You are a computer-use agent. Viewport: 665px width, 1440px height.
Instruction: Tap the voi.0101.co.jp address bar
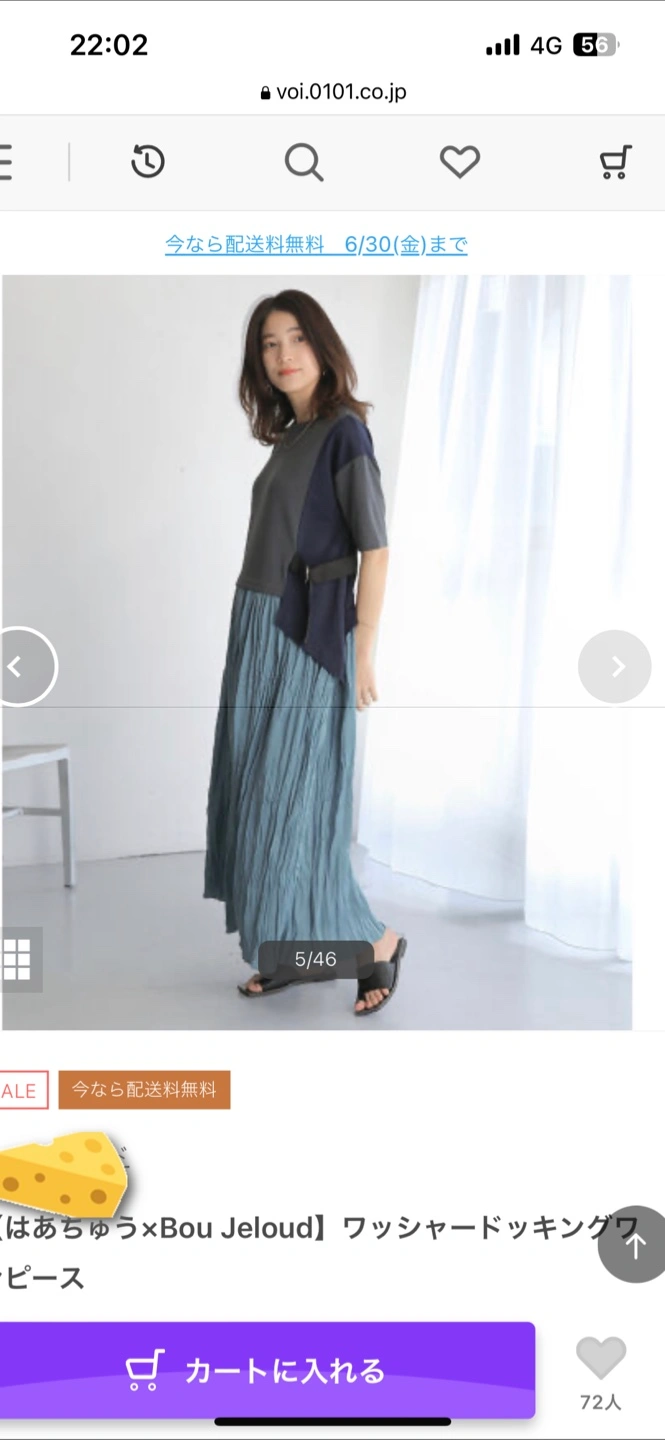coord(332,92)
